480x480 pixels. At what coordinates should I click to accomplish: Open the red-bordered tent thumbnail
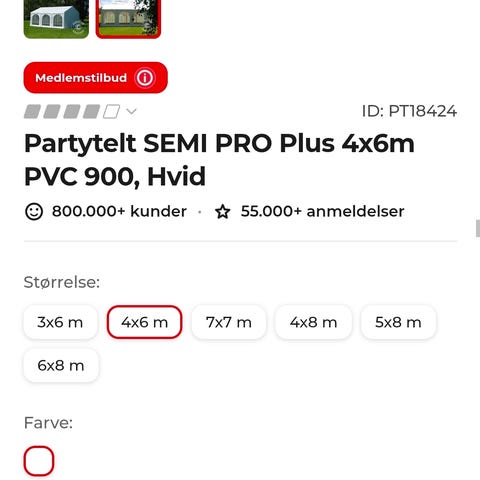click(x=128, y=19)
